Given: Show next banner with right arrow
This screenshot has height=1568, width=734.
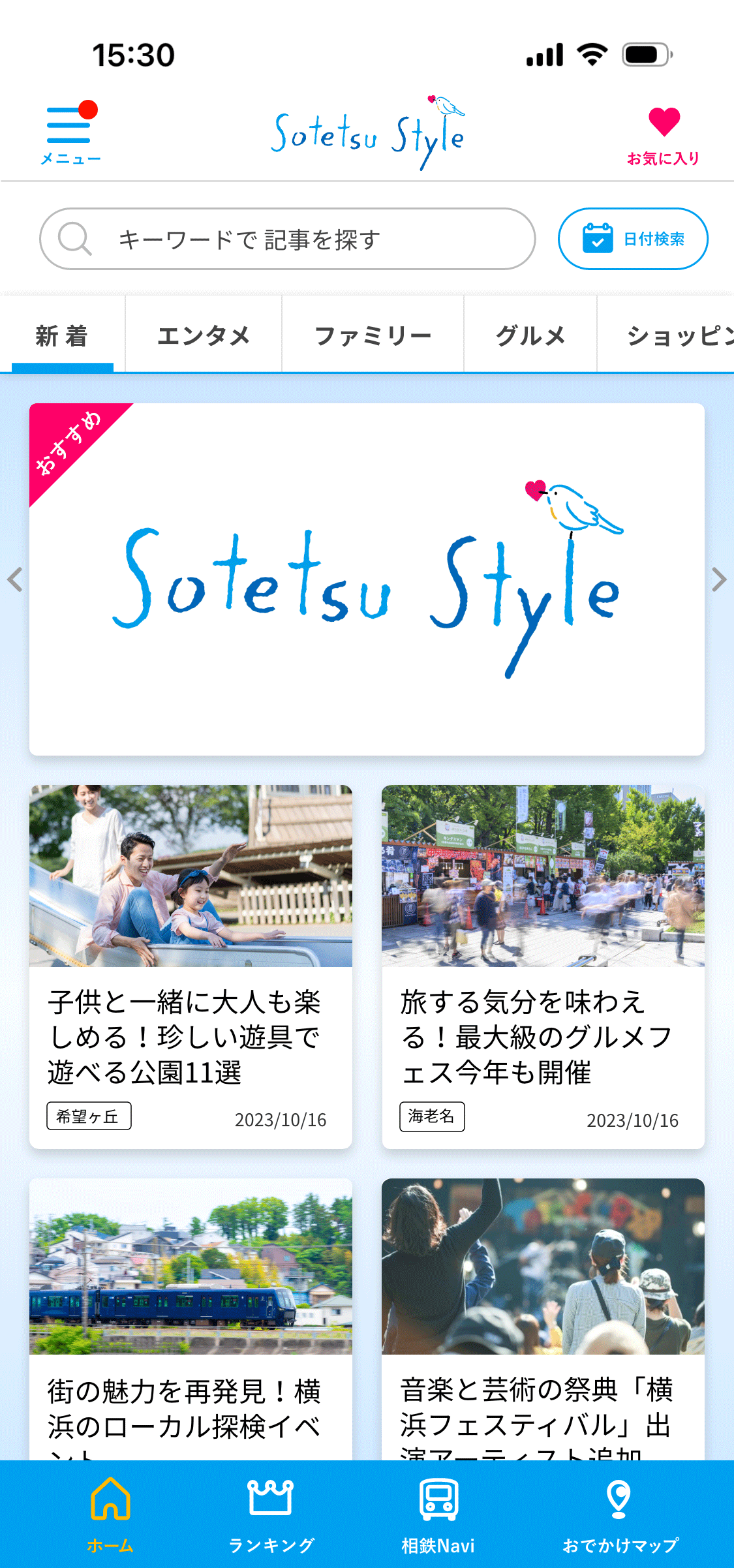Looking at the screenshot, I should coord(718,579).
